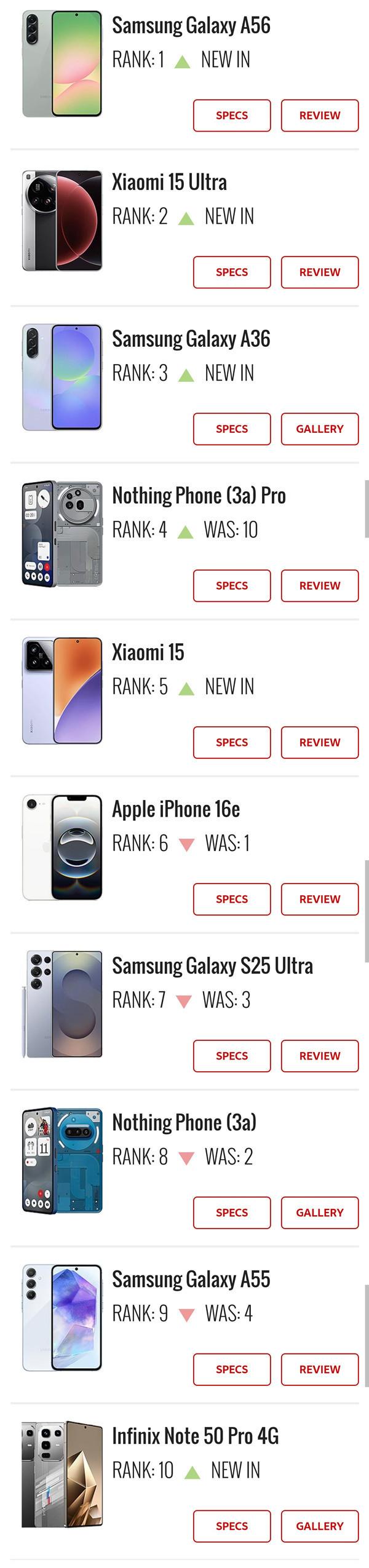Read Nothing Phone (3a) Pro review
Viewport: 369px width, 1568px height.
(319, 586)
